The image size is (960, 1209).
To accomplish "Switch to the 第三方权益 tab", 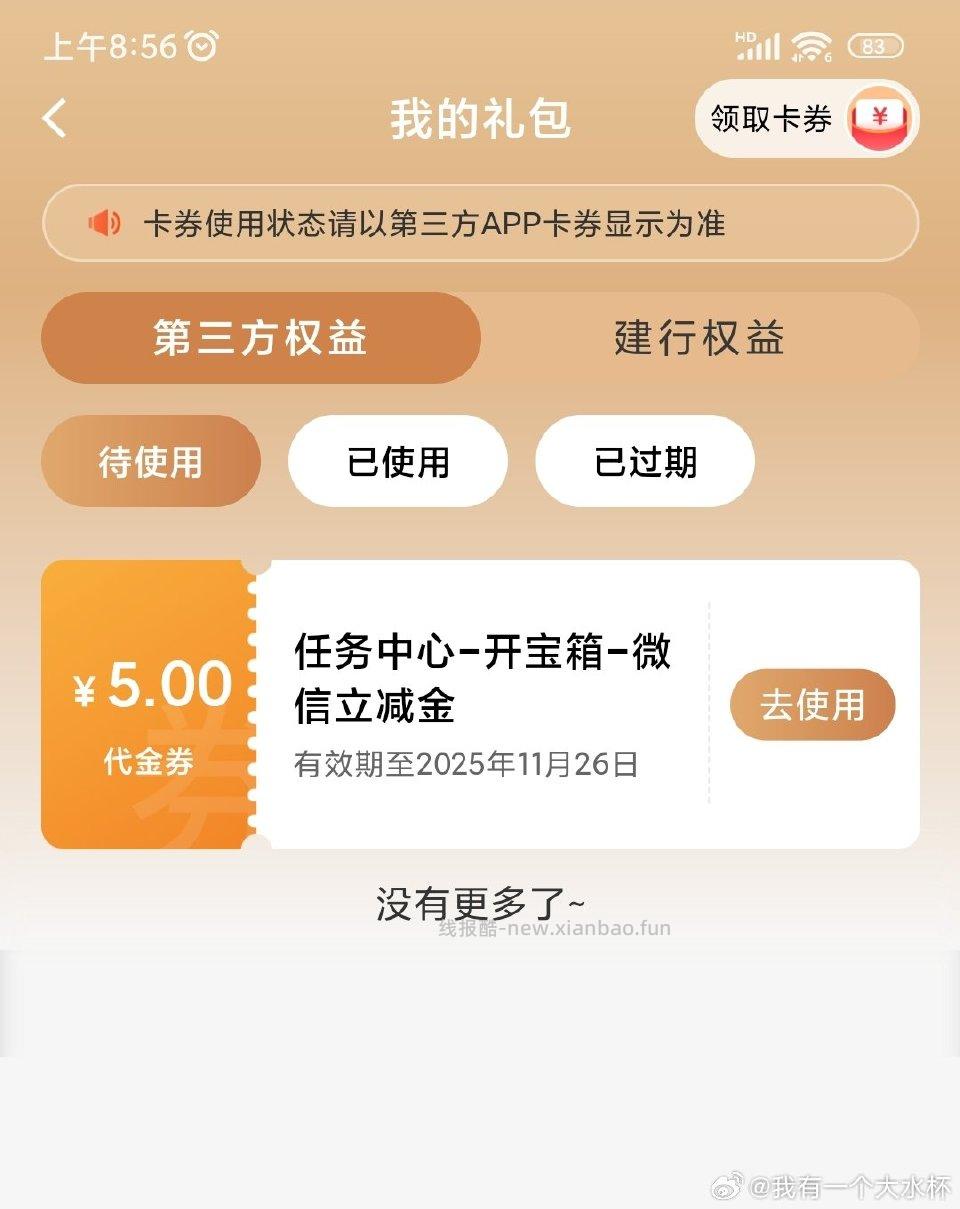I will pyautogui.click(x=260, y=338).
